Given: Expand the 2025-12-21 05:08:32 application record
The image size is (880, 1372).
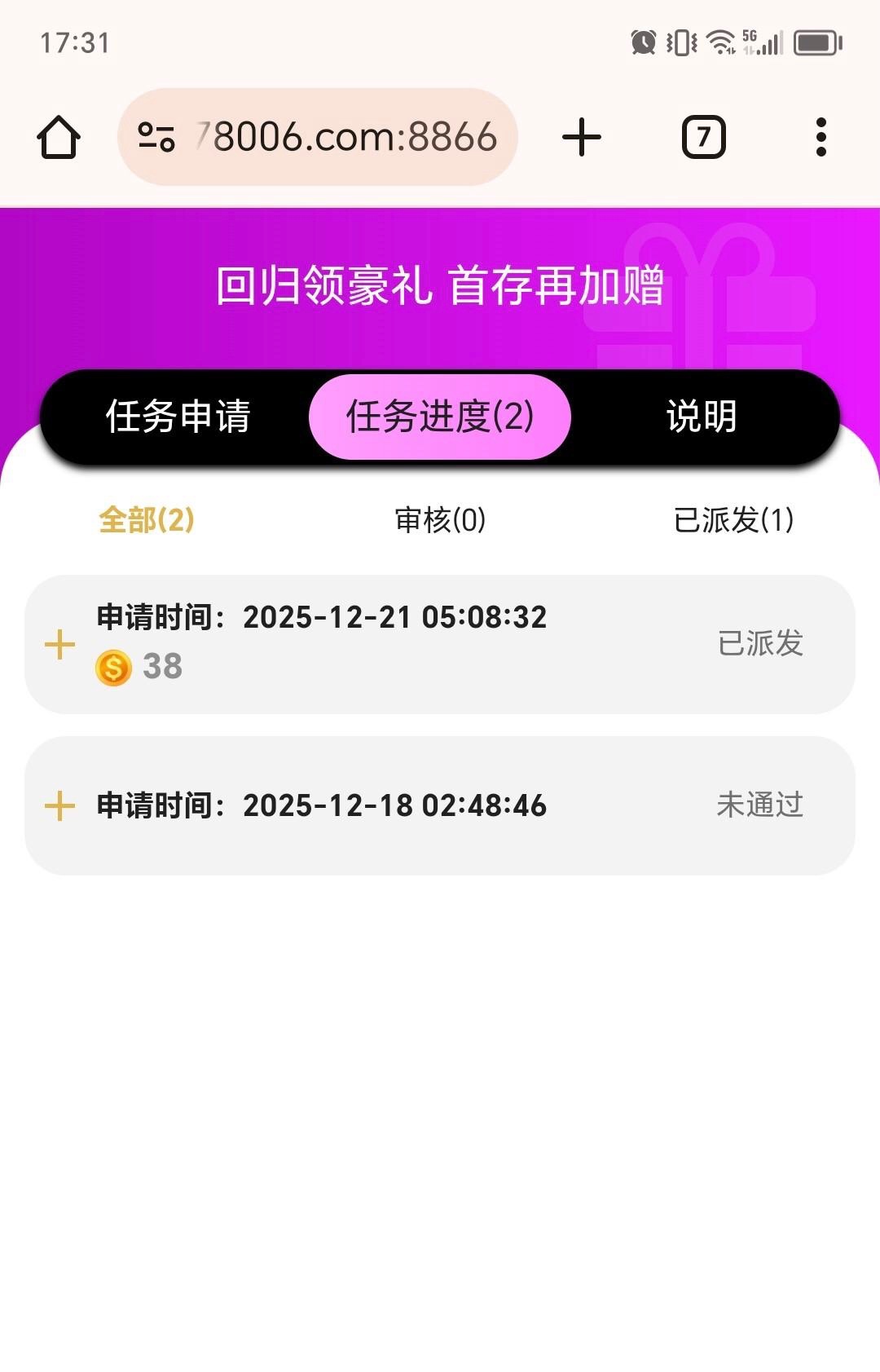Looking at the screenshot, I should click(x=59, y=645).
